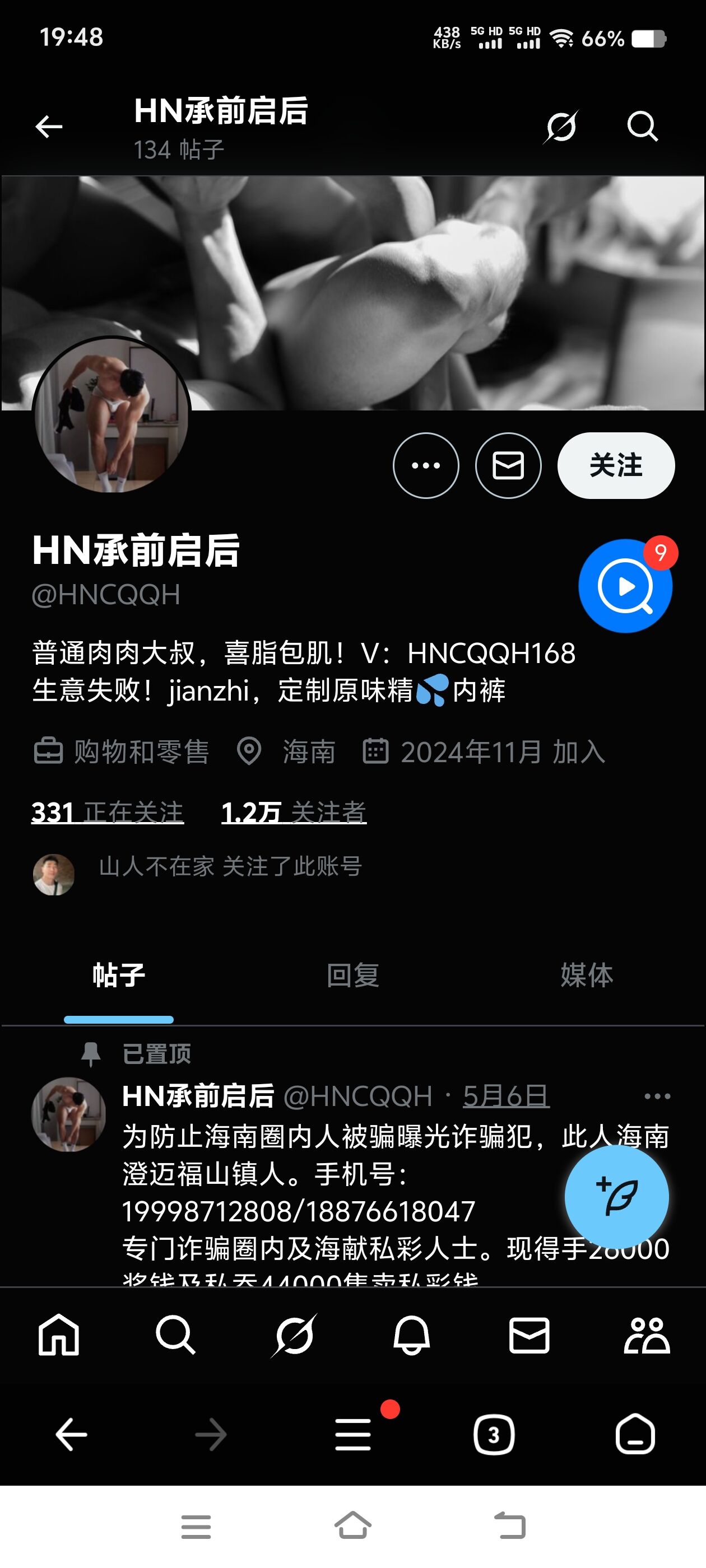Open the notifications bell tab
The height and width of the screenshot is (1568, 706).
(412, 1335)
